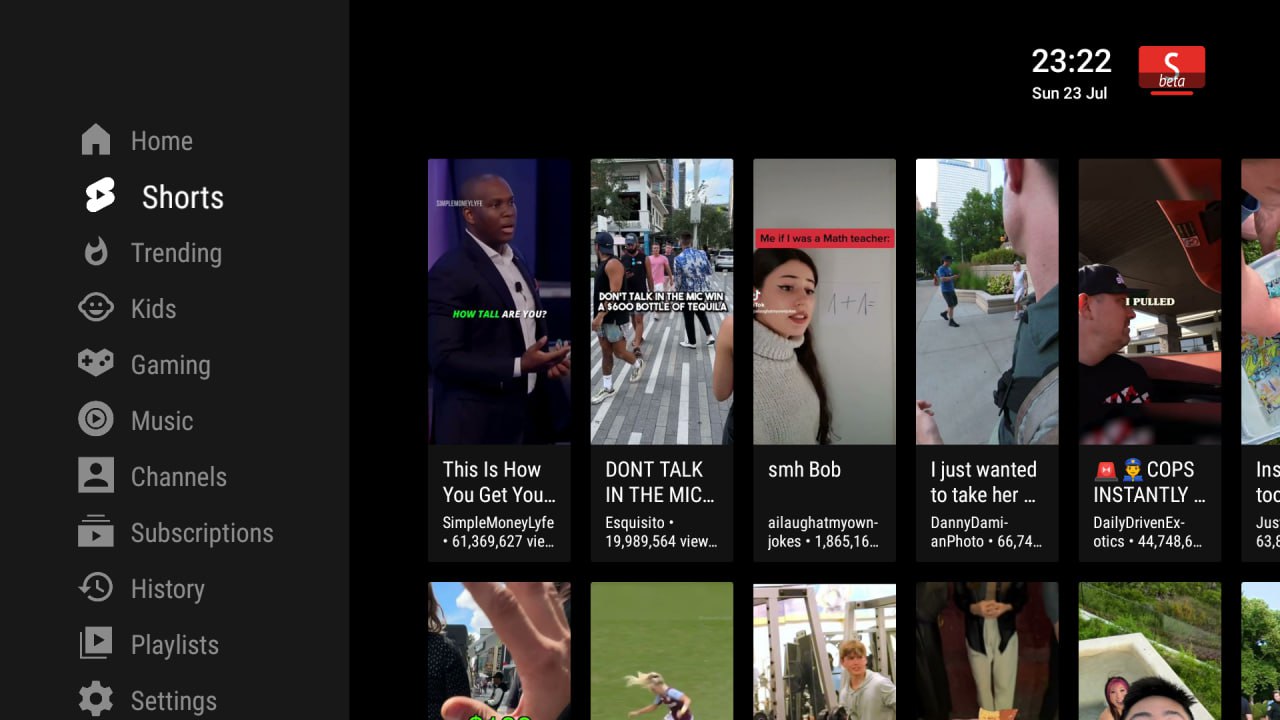Go to the Home section
Image resolution: width=1280 pixels, height=720 pixels.
pos(160,141)
